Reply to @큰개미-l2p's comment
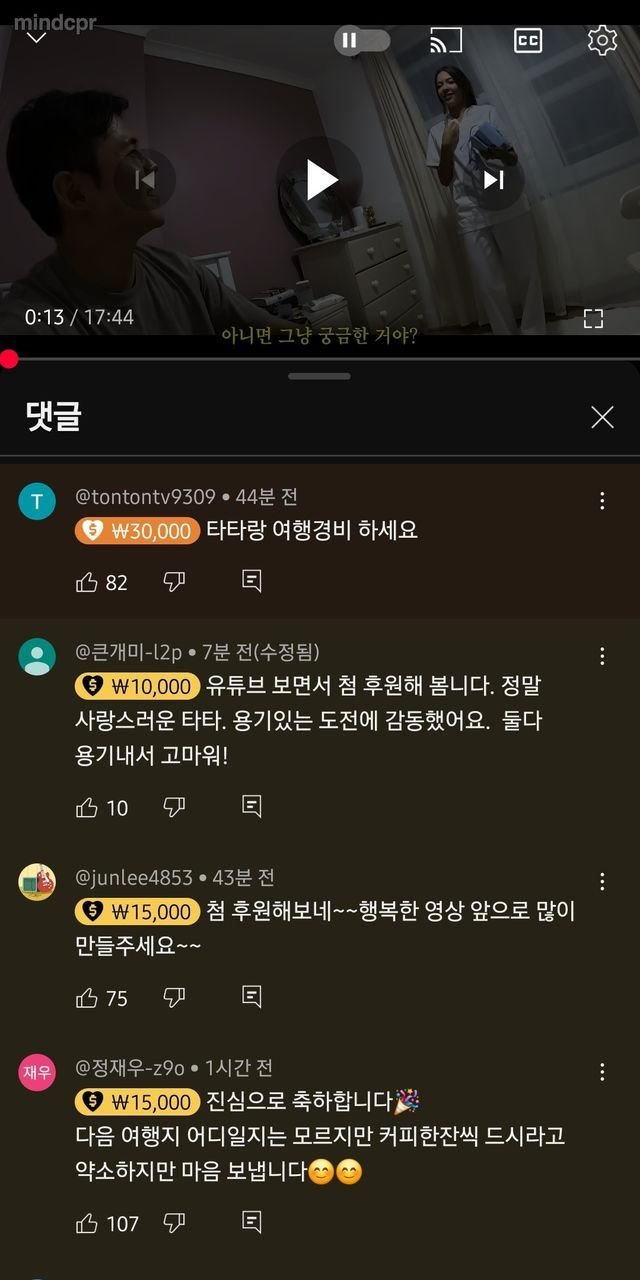 (x=252, y=806)
